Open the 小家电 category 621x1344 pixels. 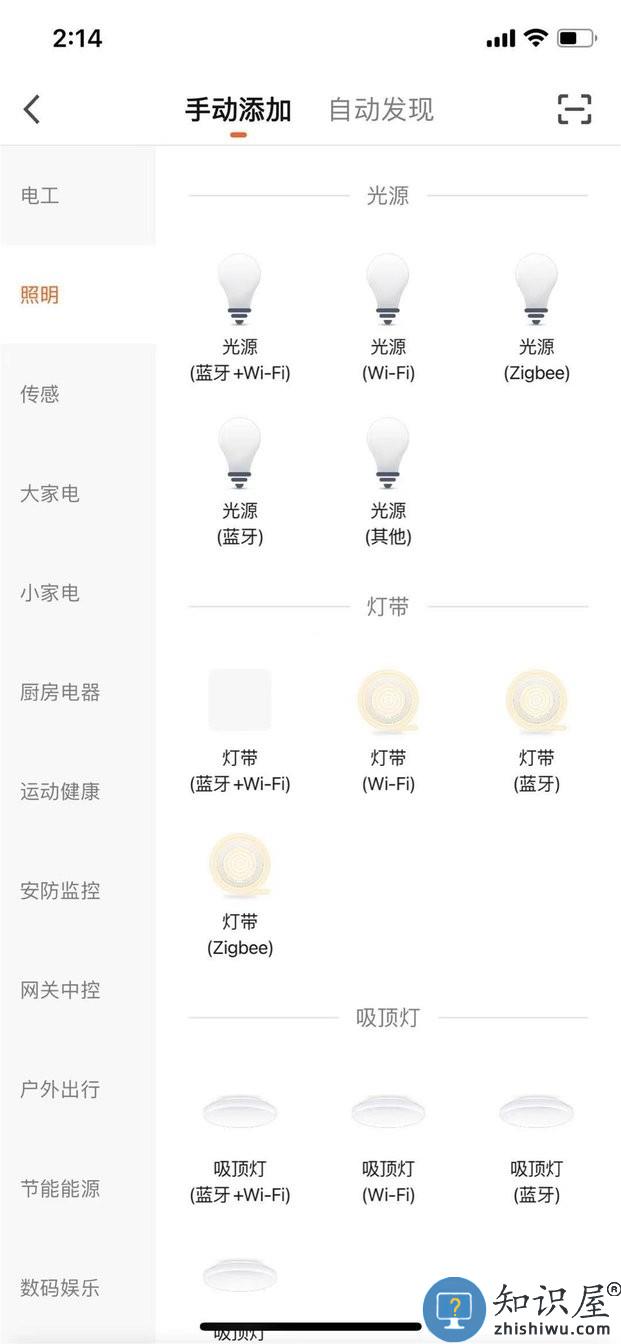50,593
